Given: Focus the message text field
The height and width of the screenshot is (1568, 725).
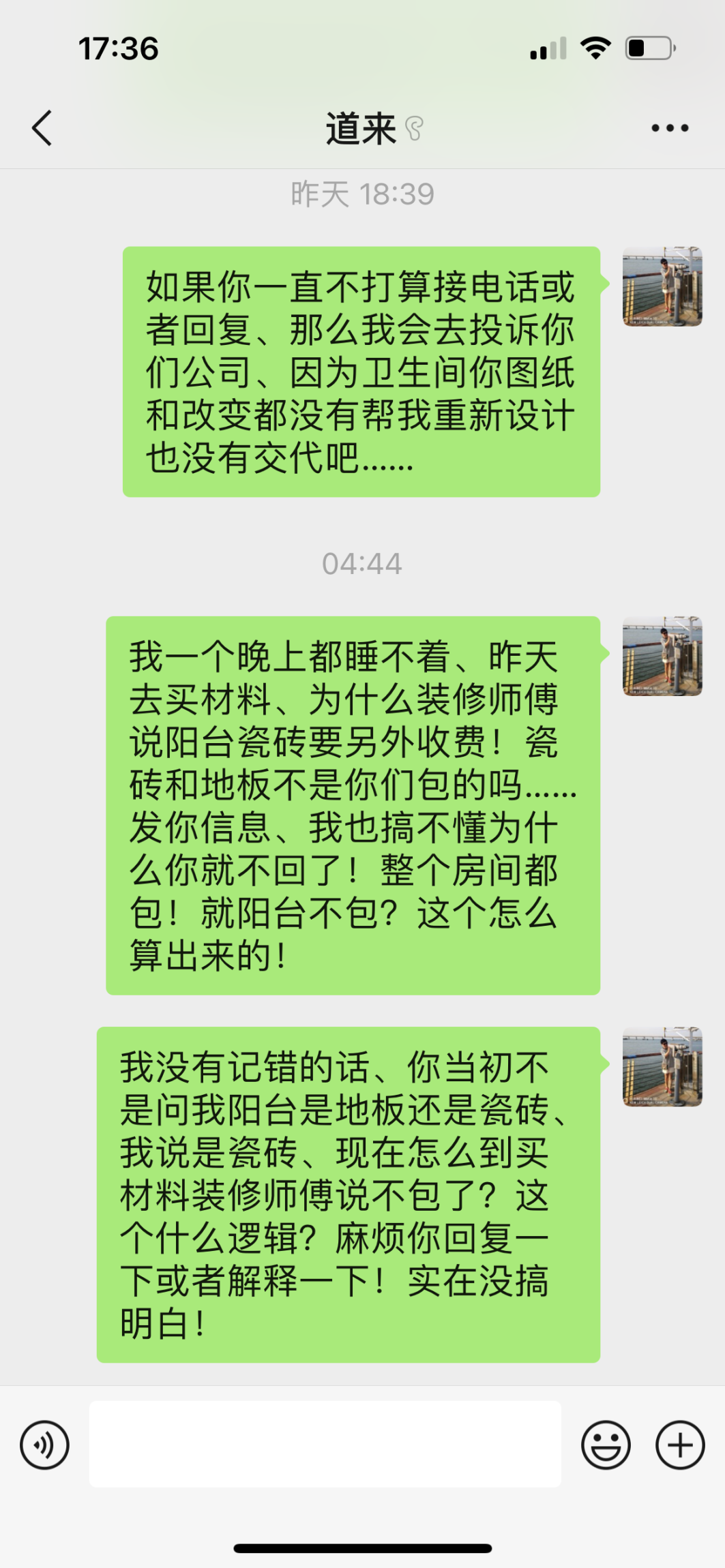Looking at the screenshot, I should [x=325, y=1444].
